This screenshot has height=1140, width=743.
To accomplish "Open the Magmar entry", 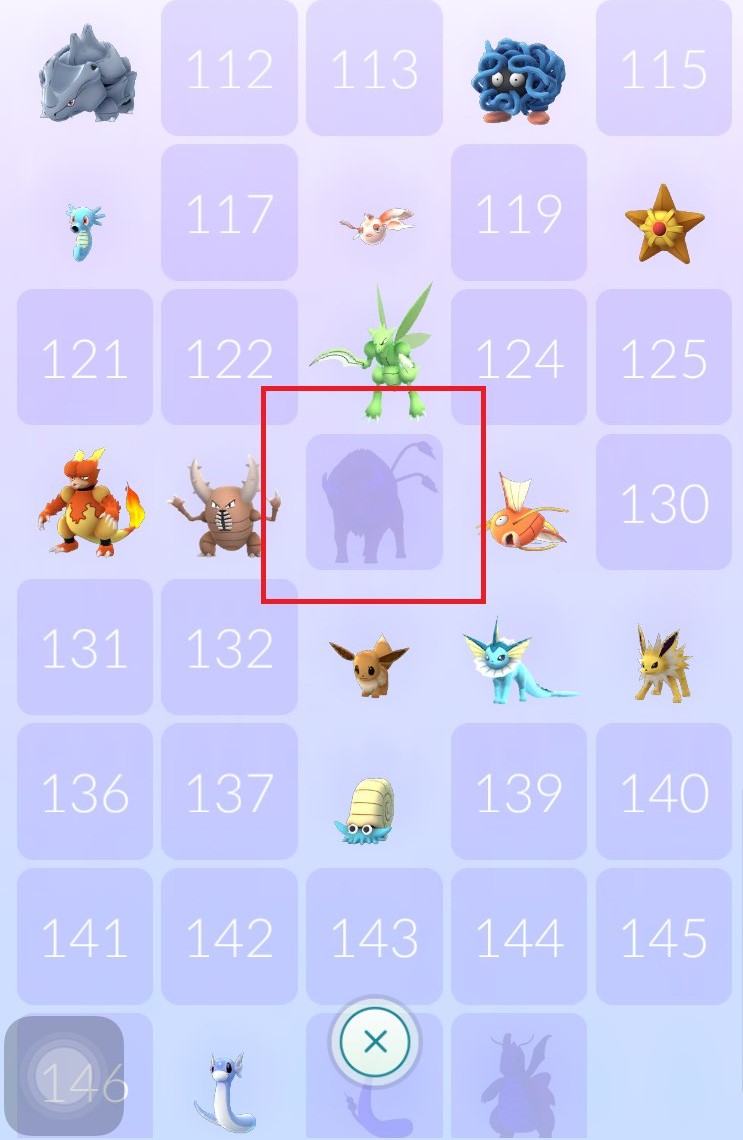I will tap(88, 503).
